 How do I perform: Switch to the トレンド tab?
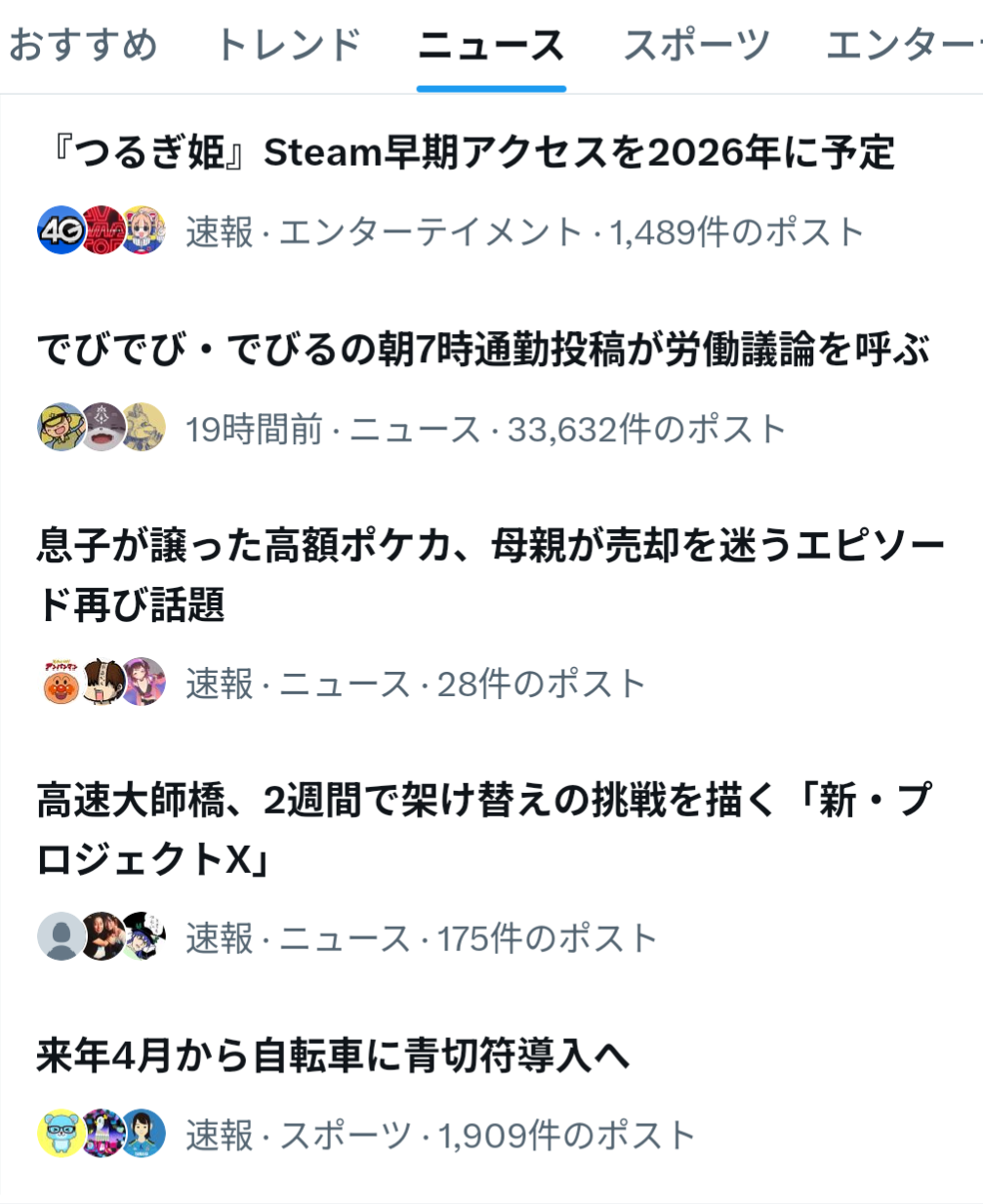coord(288,46)
